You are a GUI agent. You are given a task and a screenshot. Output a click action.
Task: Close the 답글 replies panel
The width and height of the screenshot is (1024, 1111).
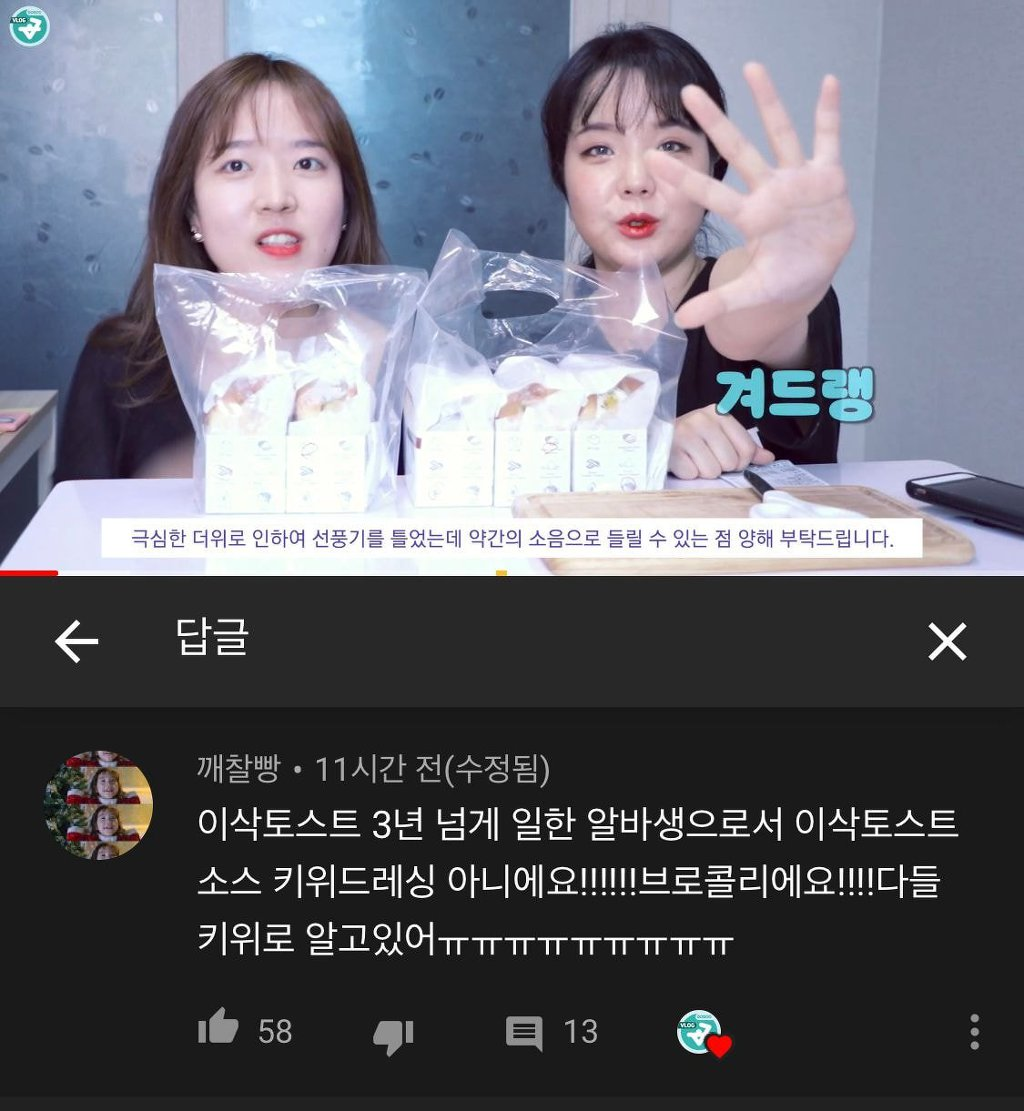point(946,641)
